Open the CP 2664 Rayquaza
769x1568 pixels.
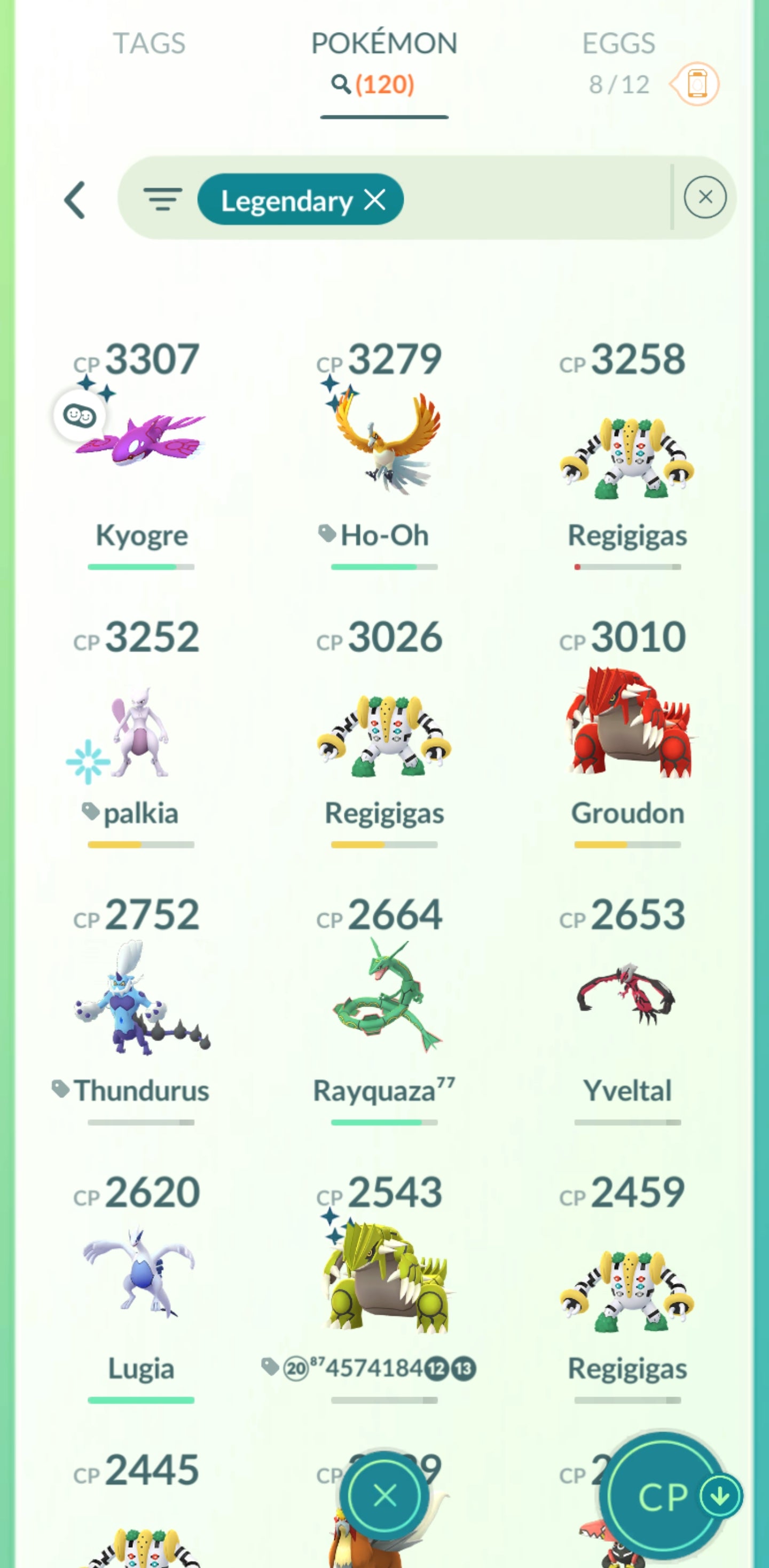pos(384,998)
